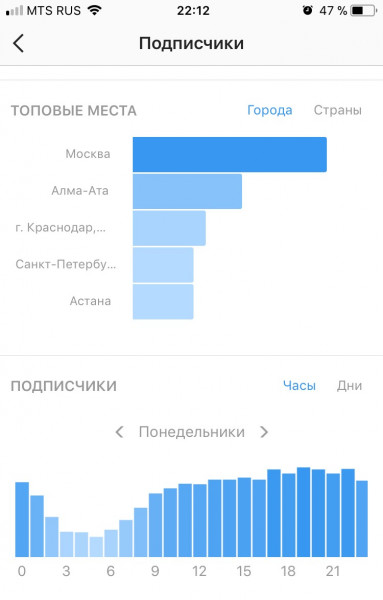Go back from the Подписчики screen

coord(18,43)
